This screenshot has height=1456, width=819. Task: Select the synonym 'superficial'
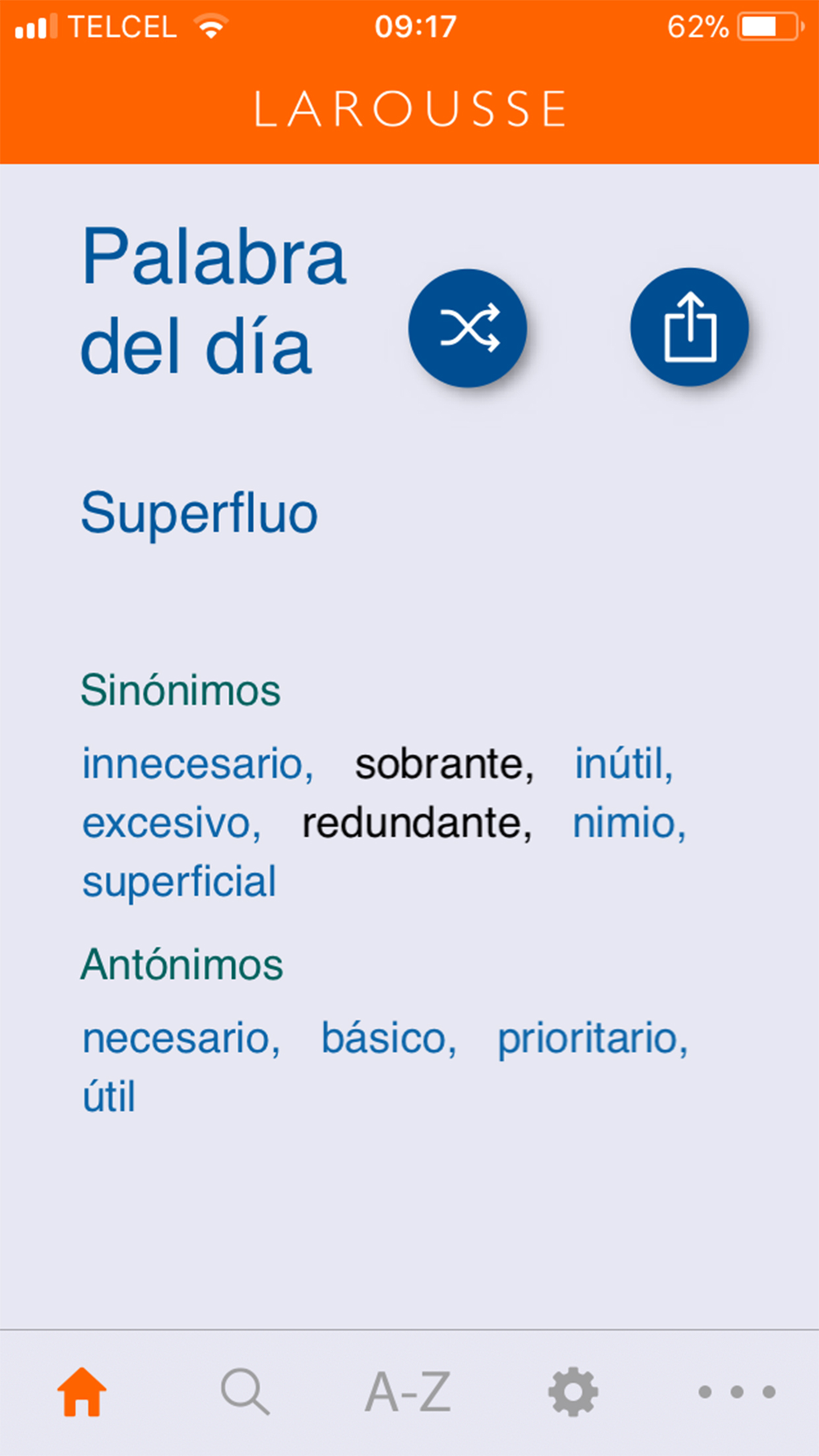(179, 882)
